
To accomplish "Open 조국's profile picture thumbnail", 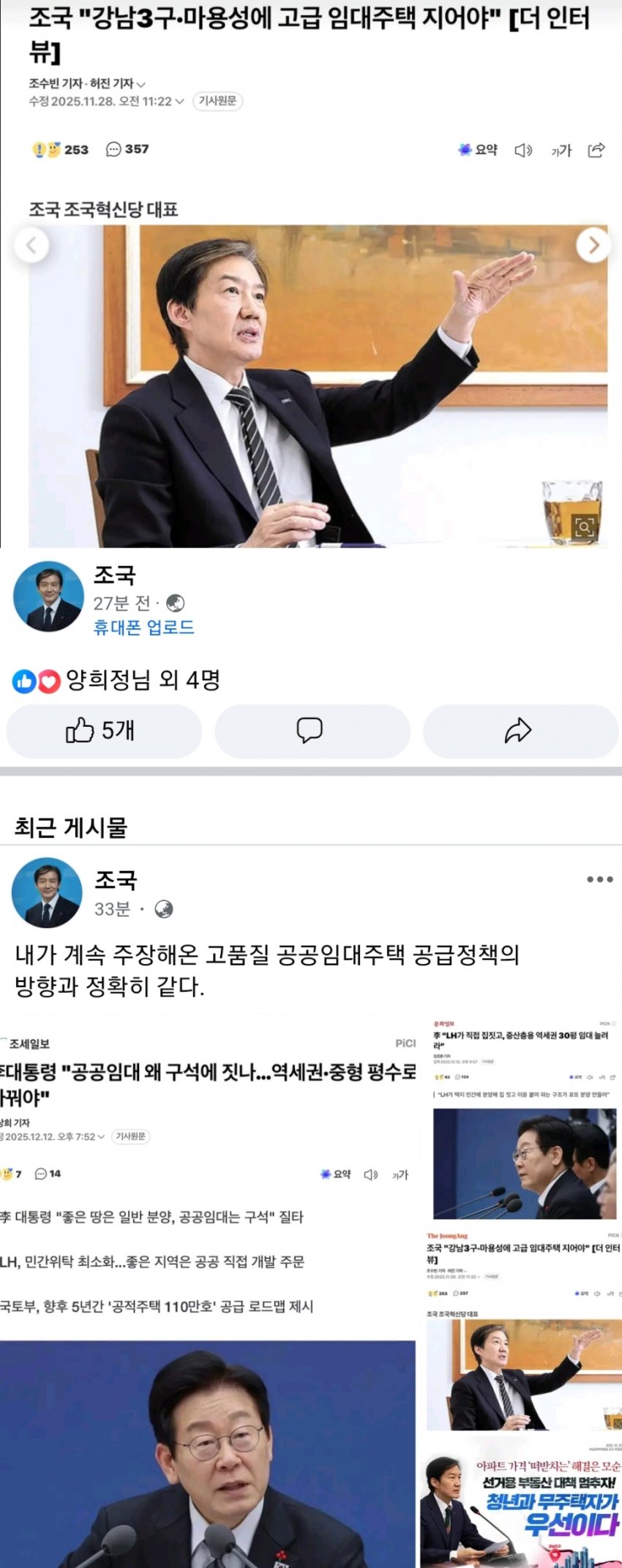I will click(x=47, y=596).
